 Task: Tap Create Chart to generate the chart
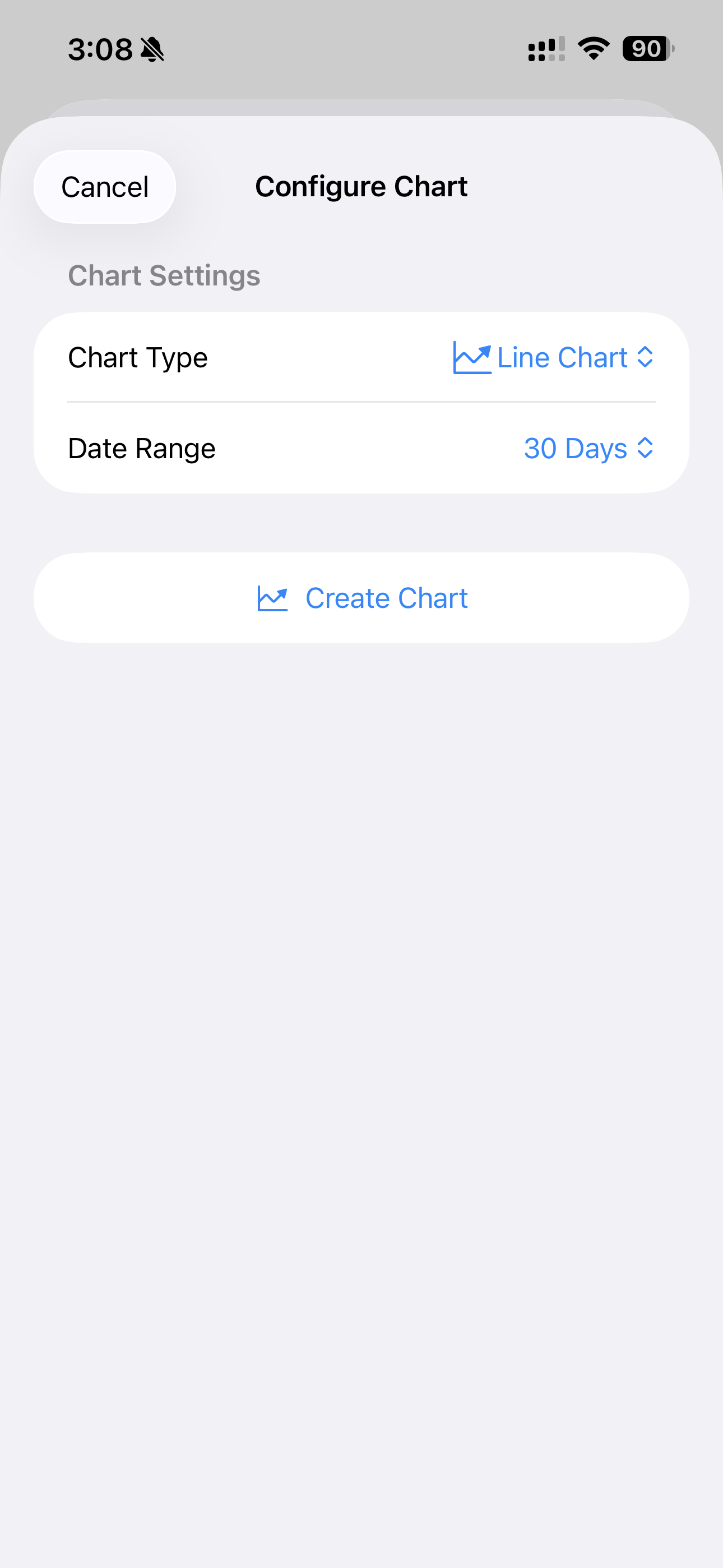pyautogui.click(x=361, y=598)
